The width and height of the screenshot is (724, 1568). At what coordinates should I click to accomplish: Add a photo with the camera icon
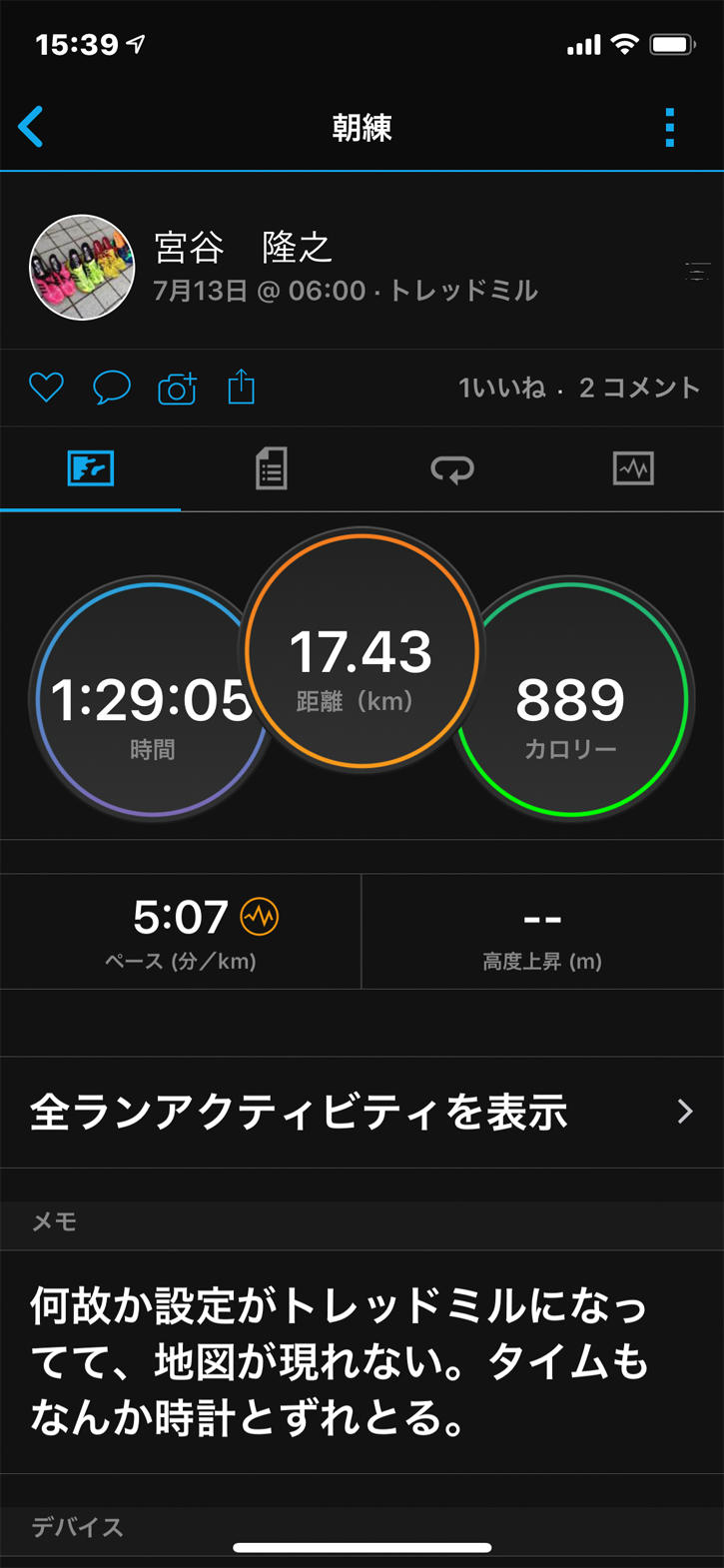pos(178,389)
